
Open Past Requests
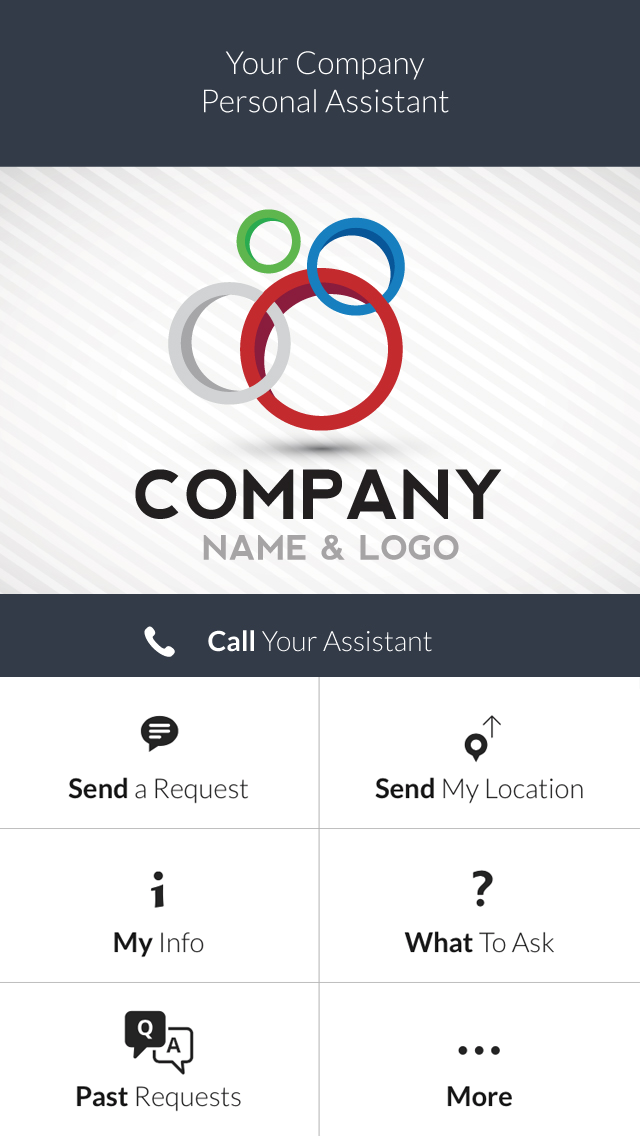point(159,1059)
